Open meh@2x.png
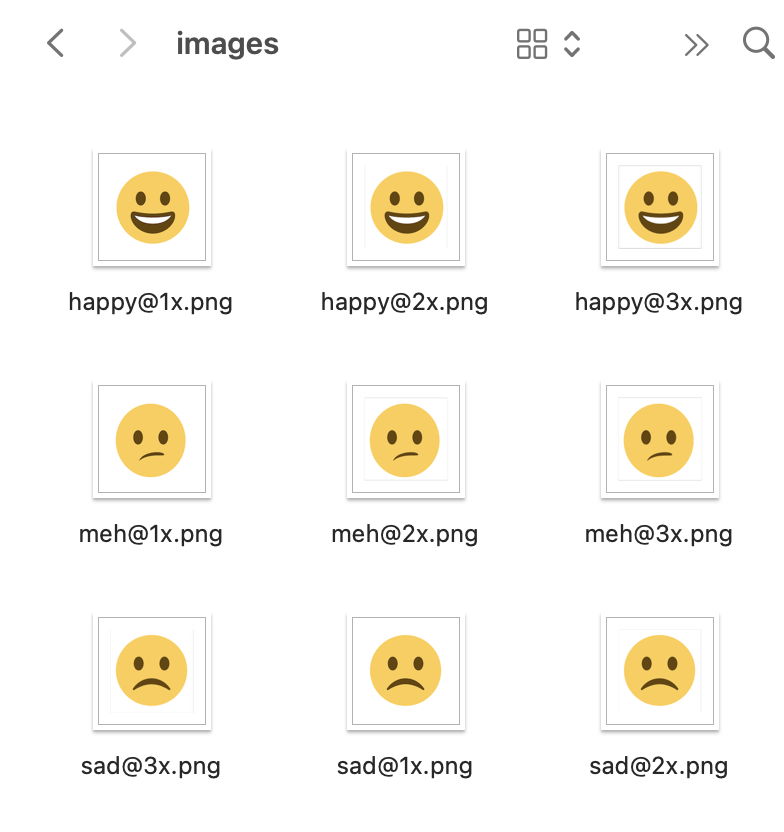The height and width of the screenshot is (832, 784). click(406, 440)
